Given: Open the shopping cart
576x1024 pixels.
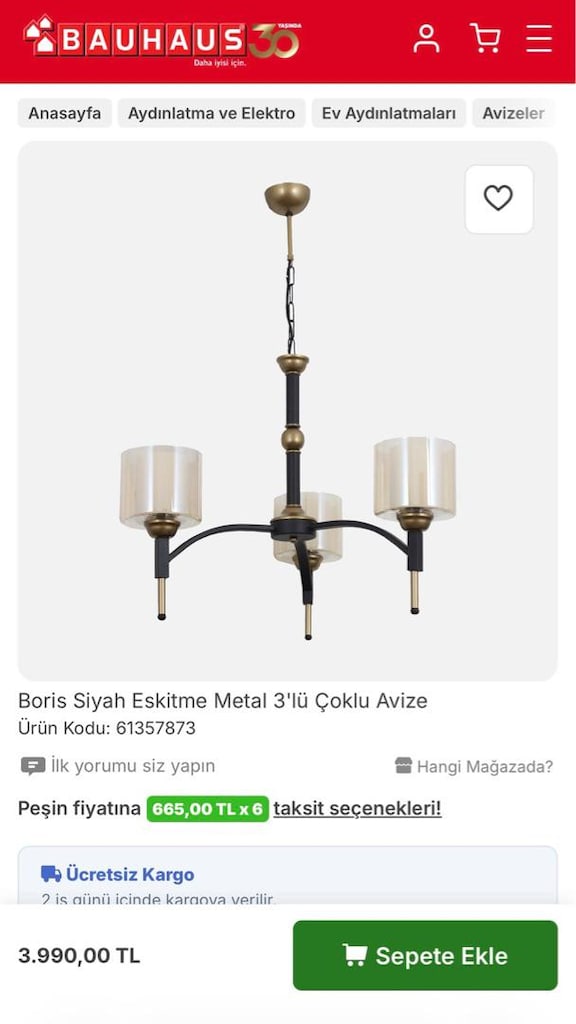Looking at the screenshot, I should point(485,39).
